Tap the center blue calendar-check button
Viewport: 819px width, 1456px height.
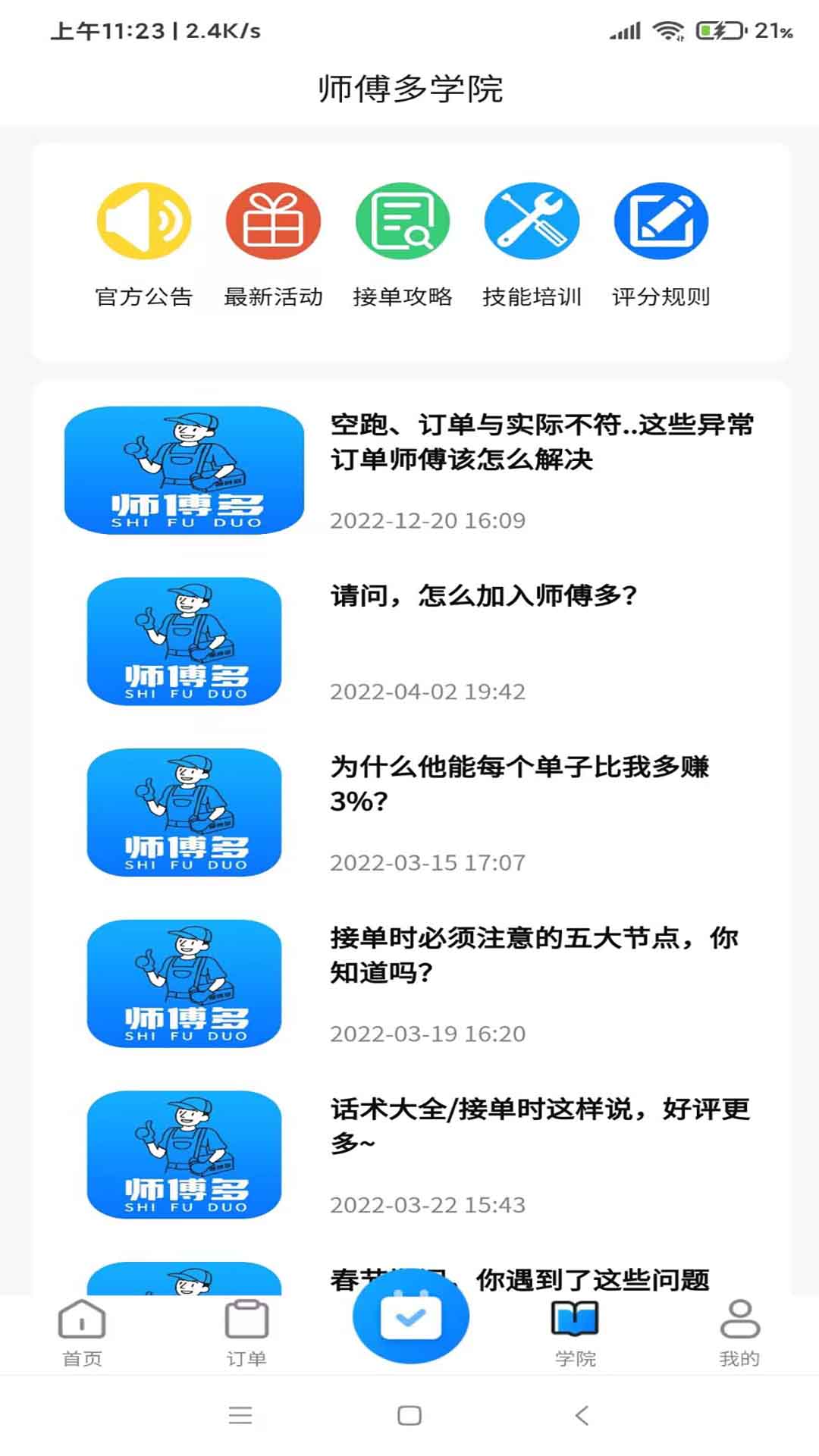(x=409, y=1317)
